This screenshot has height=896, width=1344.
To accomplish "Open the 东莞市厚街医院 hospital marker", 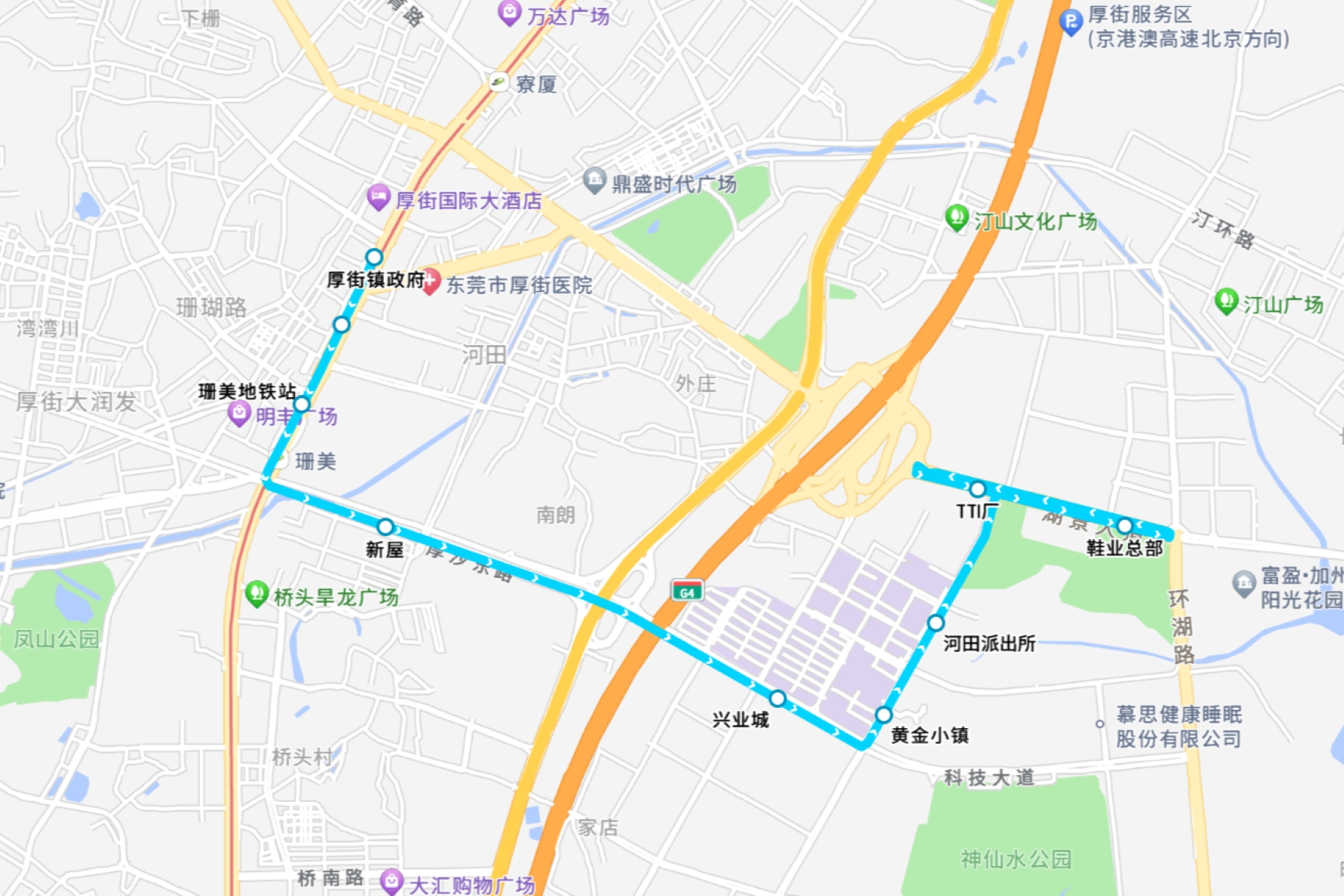I will coord(430,283).
